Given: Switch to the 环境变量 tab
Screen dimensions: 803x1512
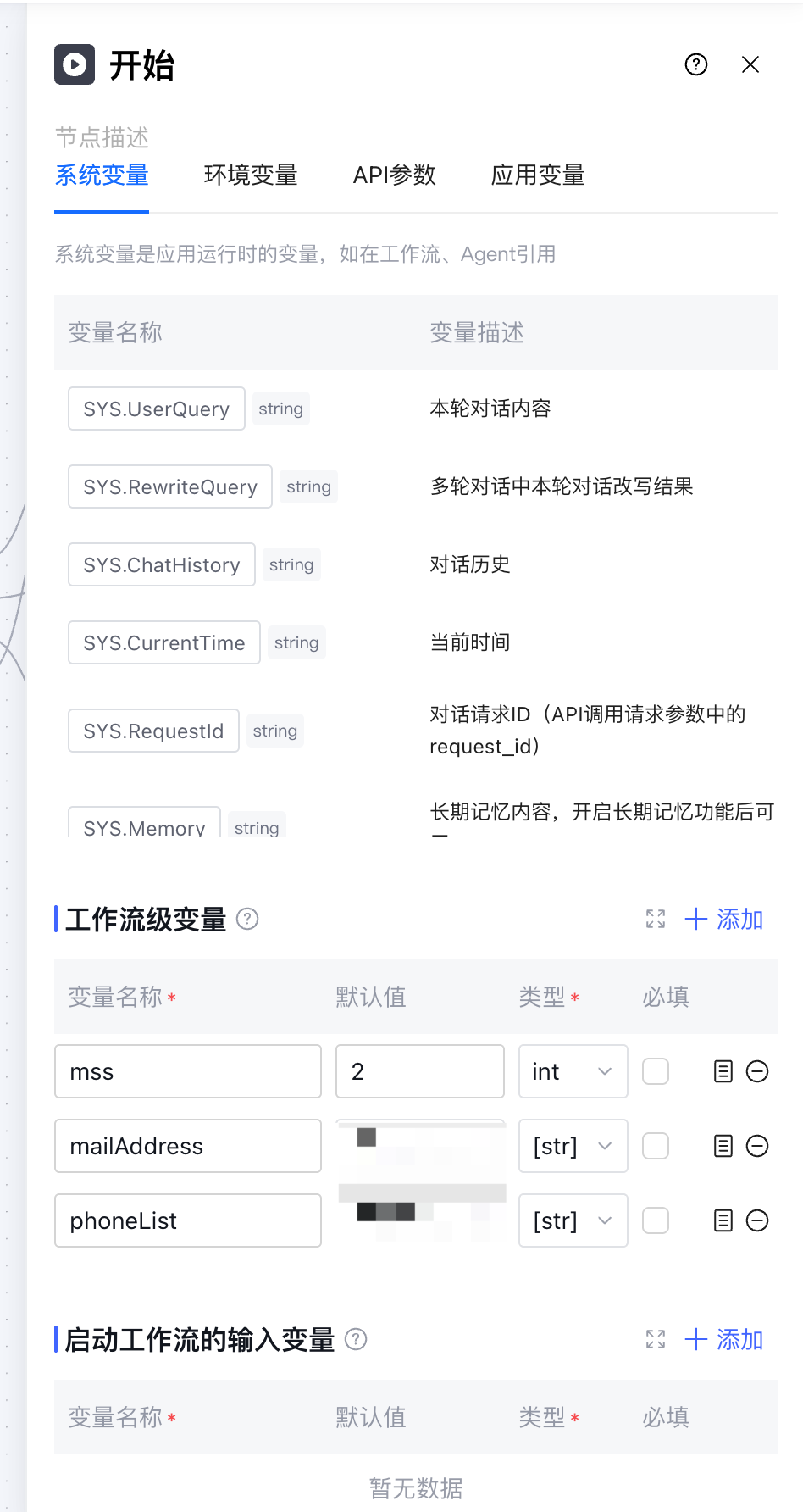Looking at the screenshot, I should pyautogui.click(x=251, y=175).
